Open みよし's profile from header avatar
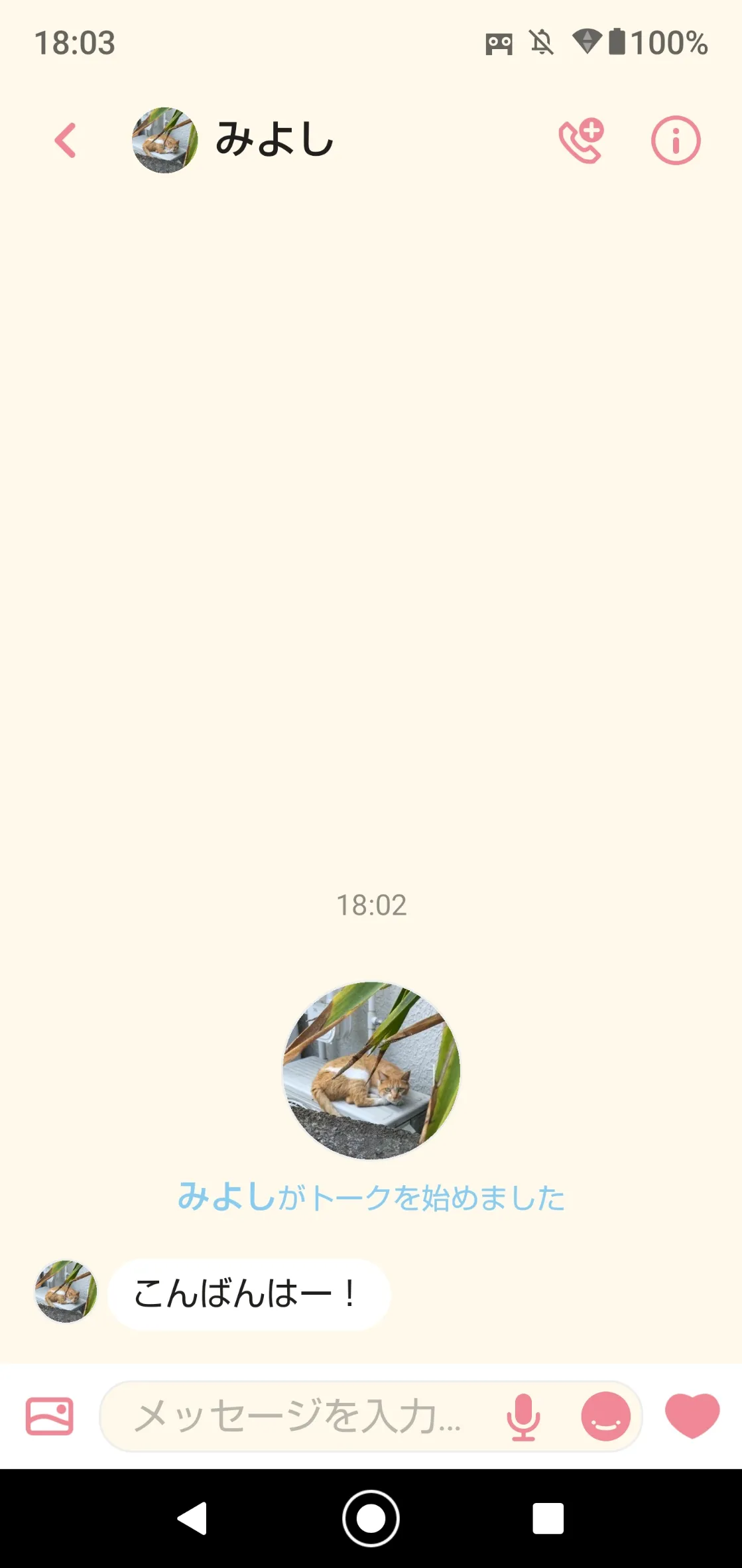Image resolution: width=742 pixels, height=1568 pixels. 165,141
